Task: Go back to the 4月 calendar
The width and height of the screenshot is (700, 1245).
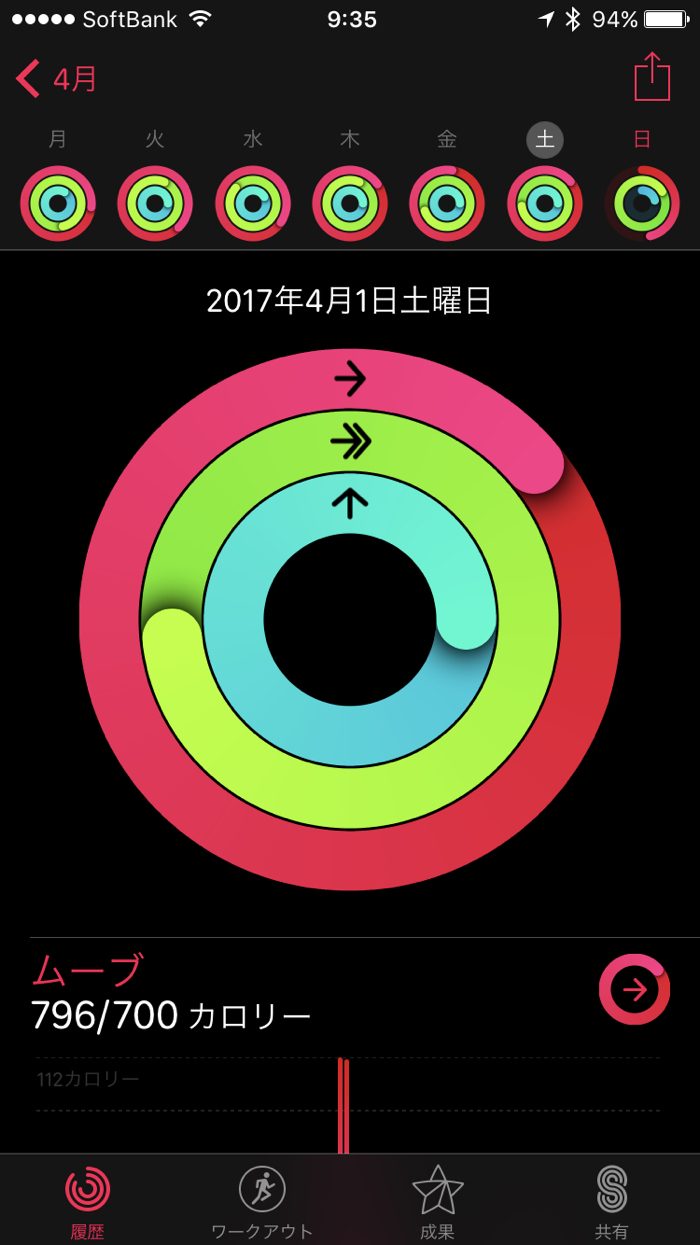Action: (58, 79)
